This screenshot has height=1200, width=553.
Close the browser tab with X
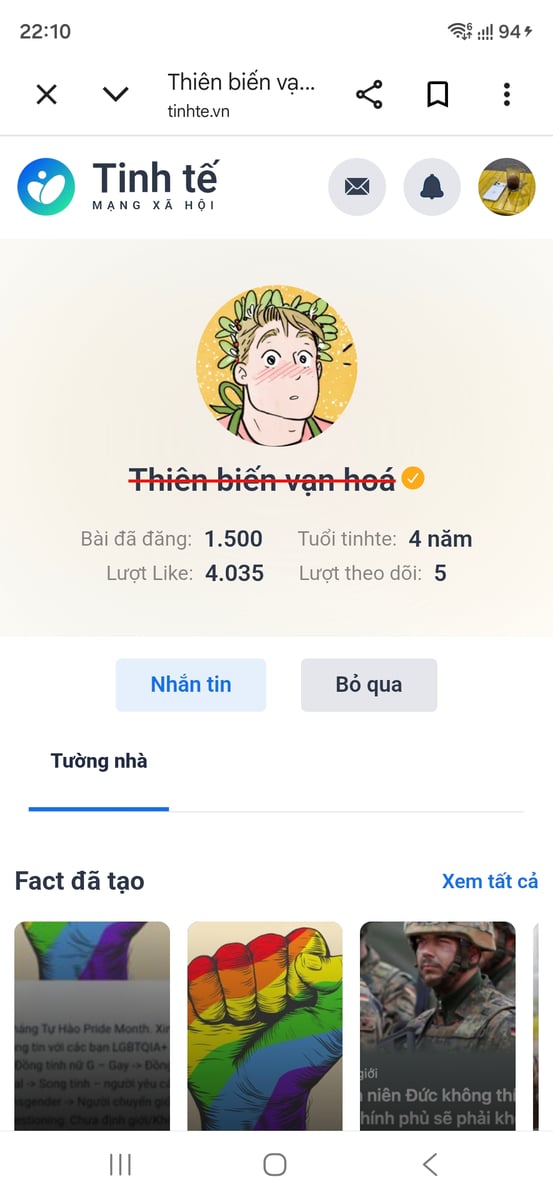pos(47,95)
